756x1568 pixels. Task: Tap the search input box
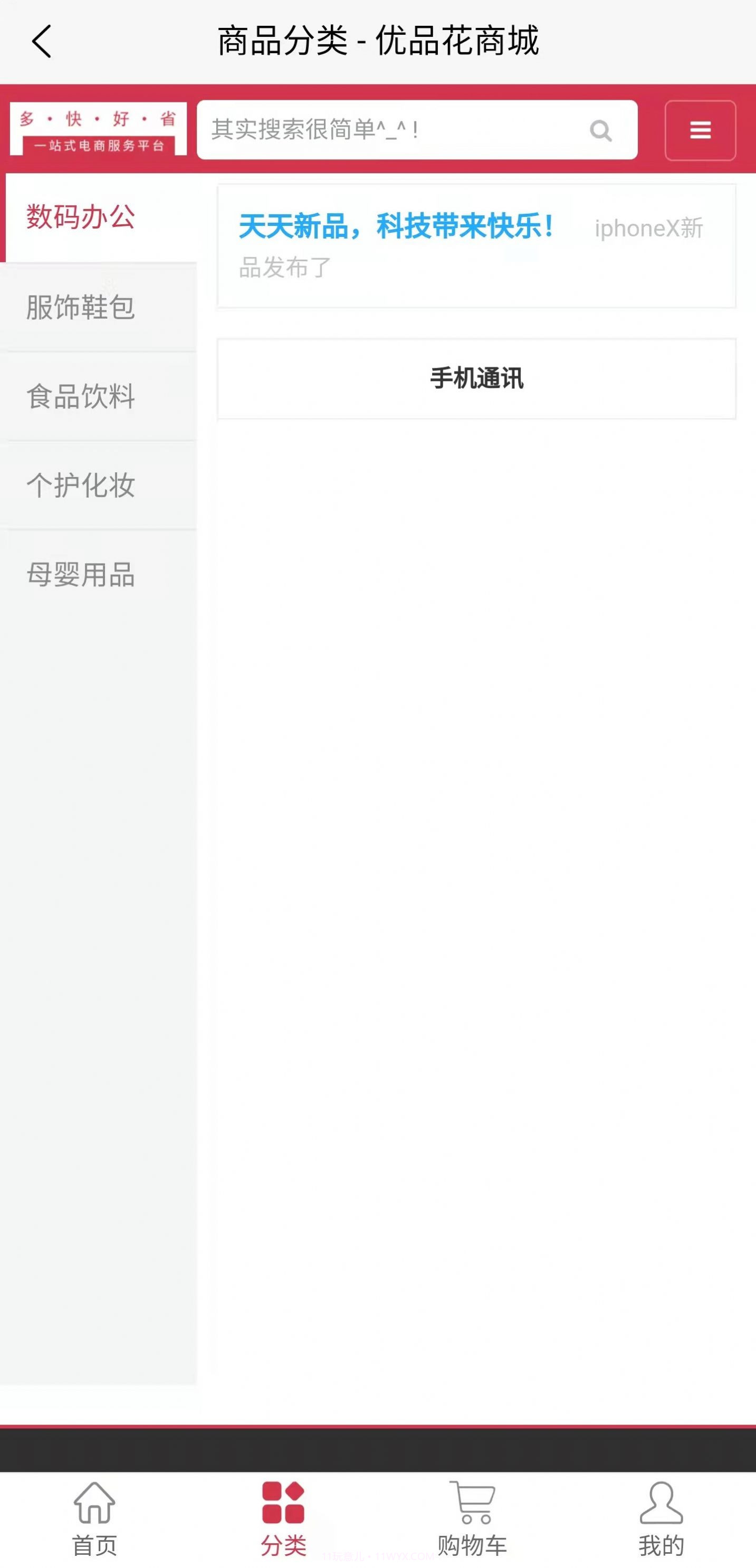(396, 130)
